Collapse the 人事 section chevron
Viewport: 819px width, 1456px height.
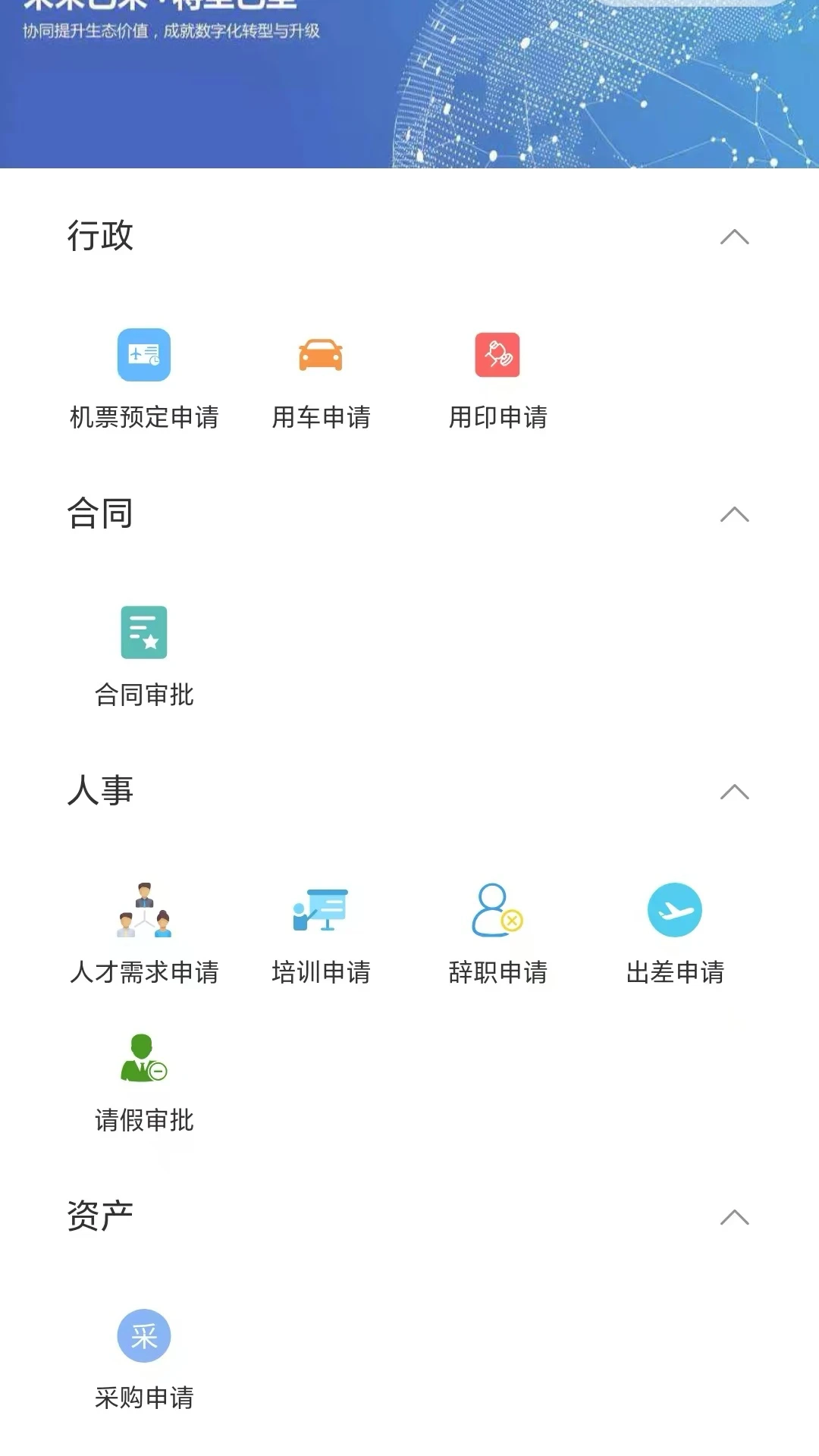tap(733, 791)
